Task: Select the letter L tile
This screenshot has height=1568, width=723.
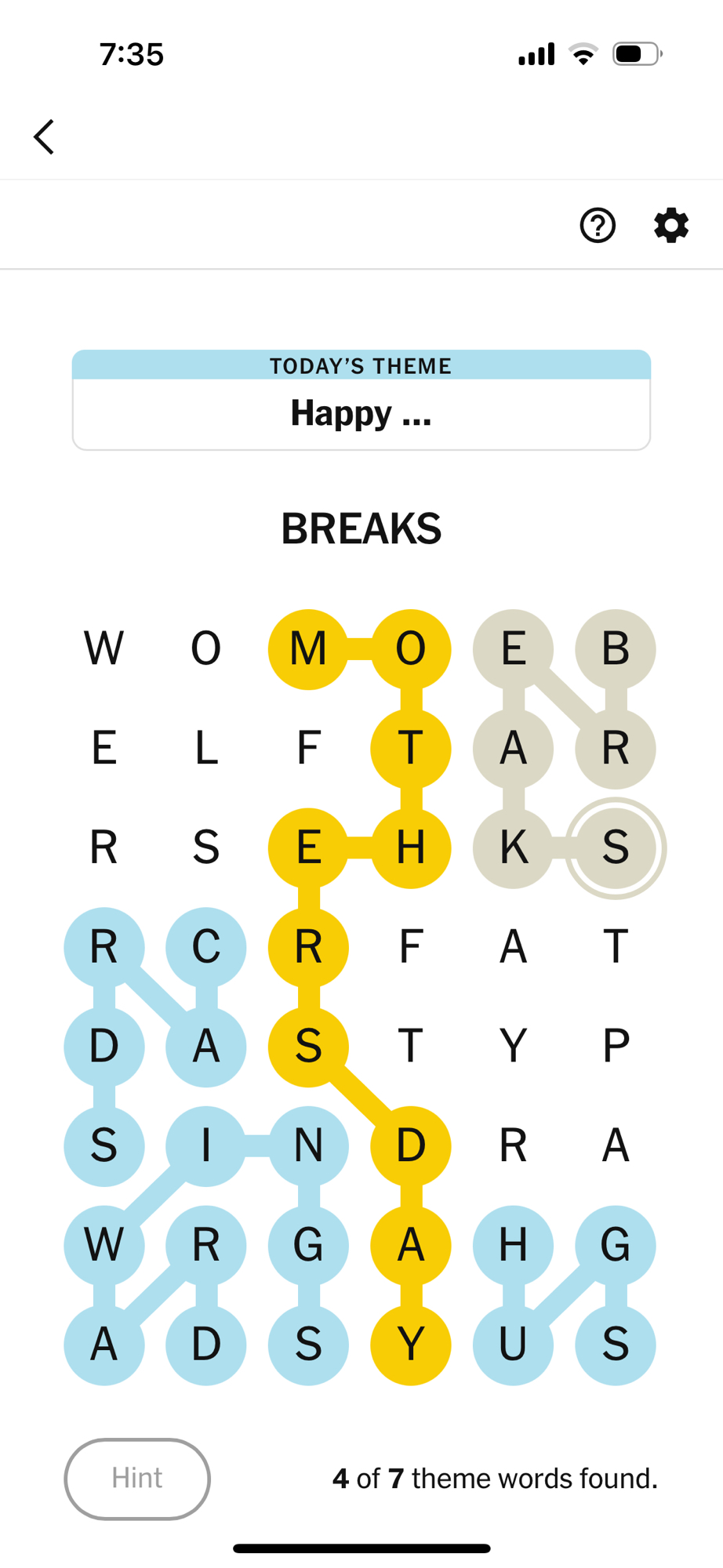Action: pos(206,748)
